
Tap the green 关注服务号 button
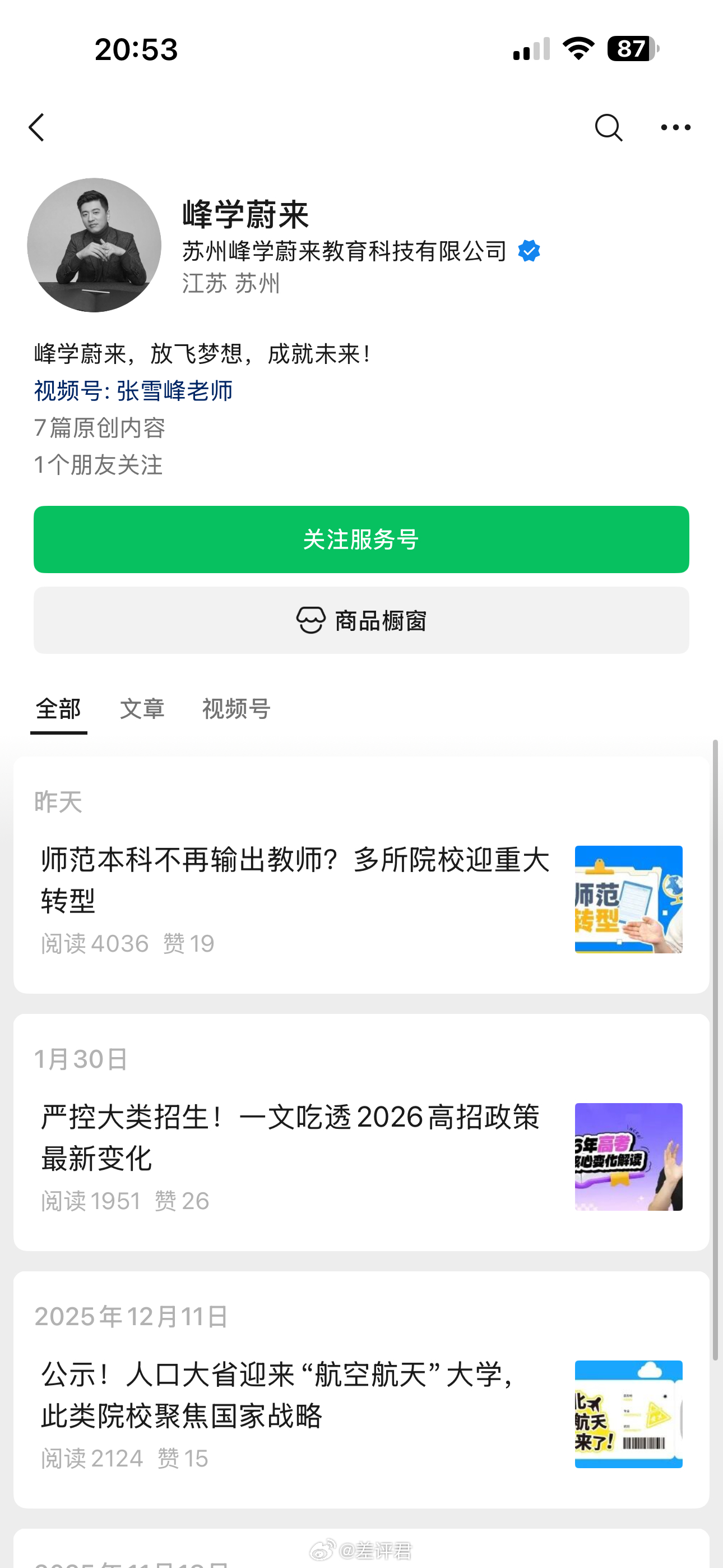pos(361,539)
